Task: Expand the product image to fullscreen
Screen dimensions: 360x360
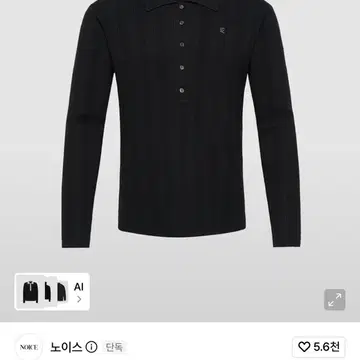Action: coord(335,300)
